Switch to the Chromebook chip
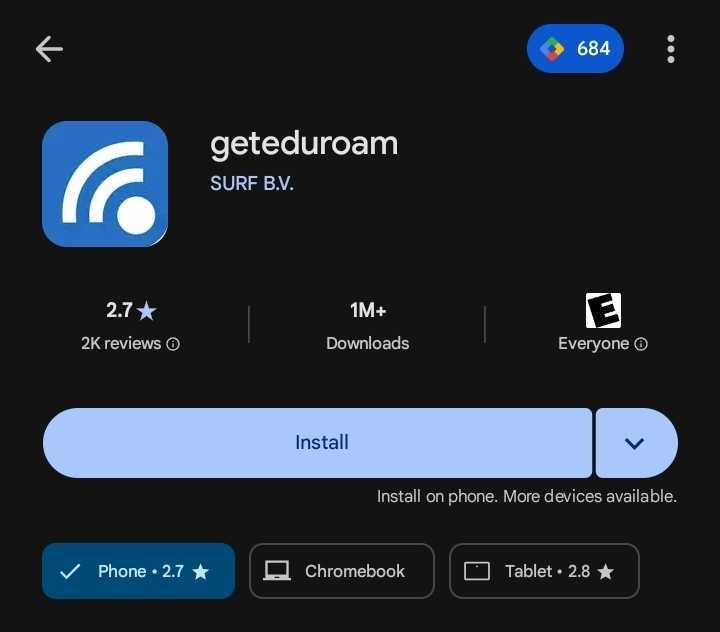 (341, 571)
